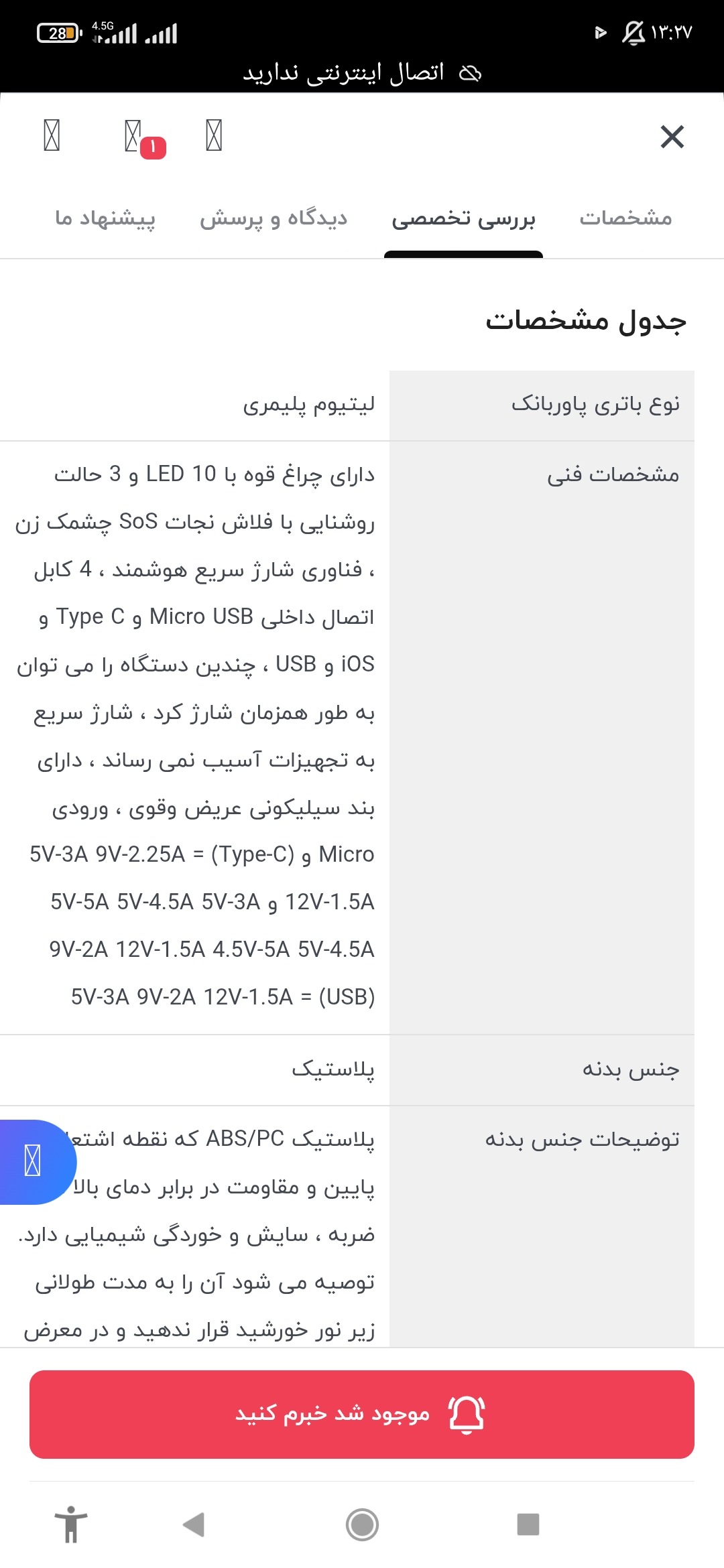Close the product details page
Screen dimensions: 724x1568
pyautogui.click(x=672, y=137)
